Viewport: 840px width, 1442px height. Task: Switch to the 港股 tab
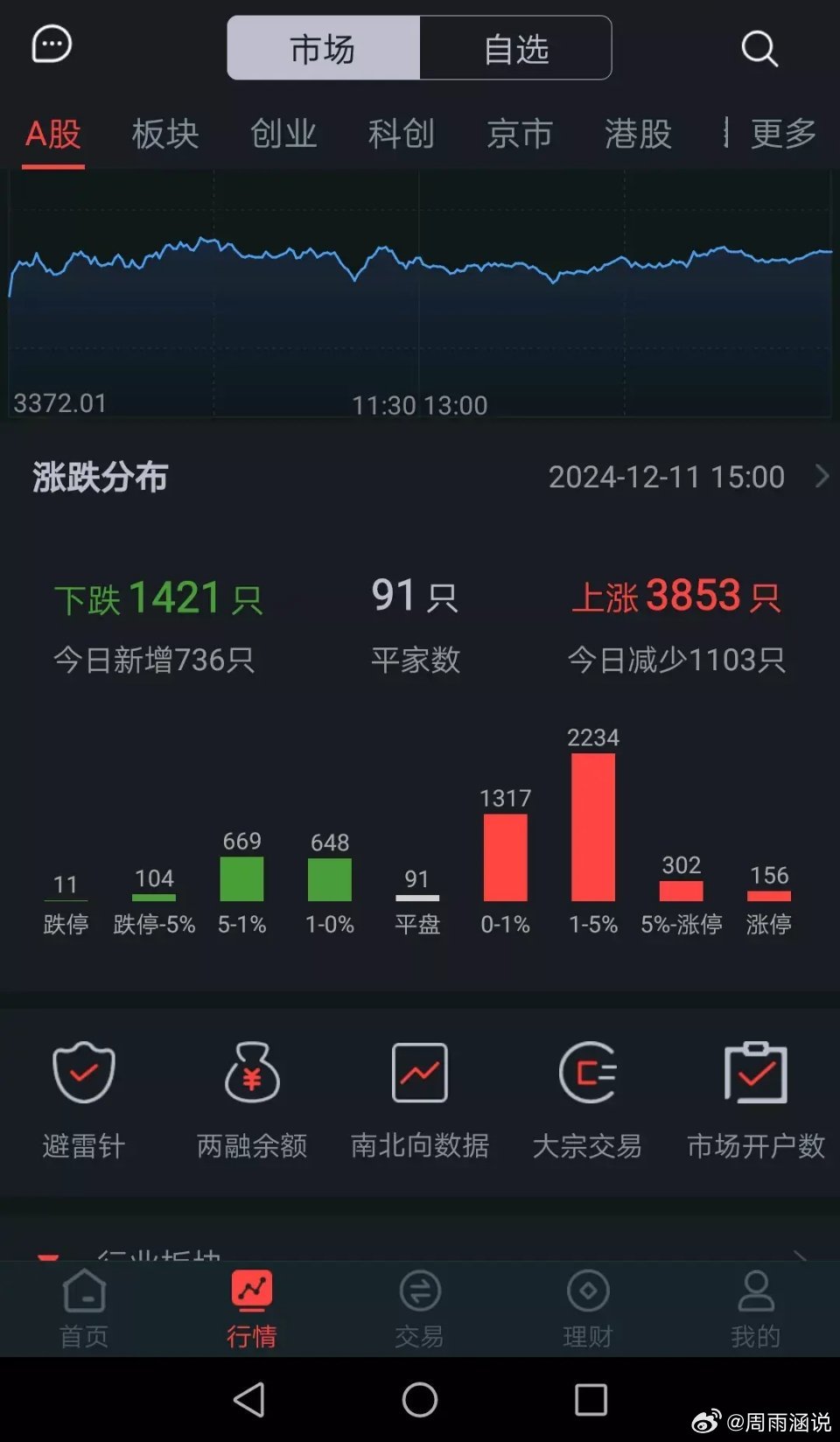coord(638,134)
